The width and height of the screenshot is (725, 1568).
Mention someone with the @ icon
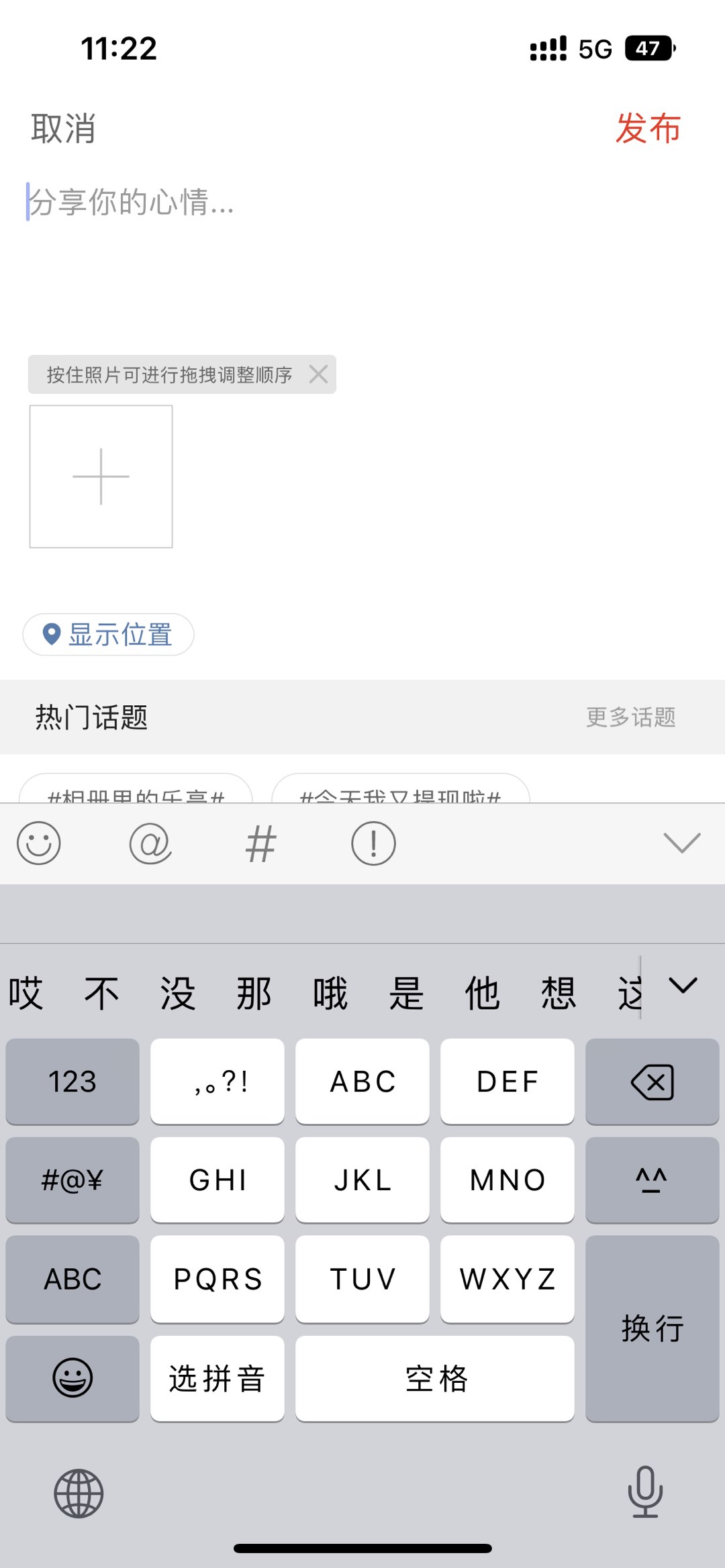coord(150,843)
